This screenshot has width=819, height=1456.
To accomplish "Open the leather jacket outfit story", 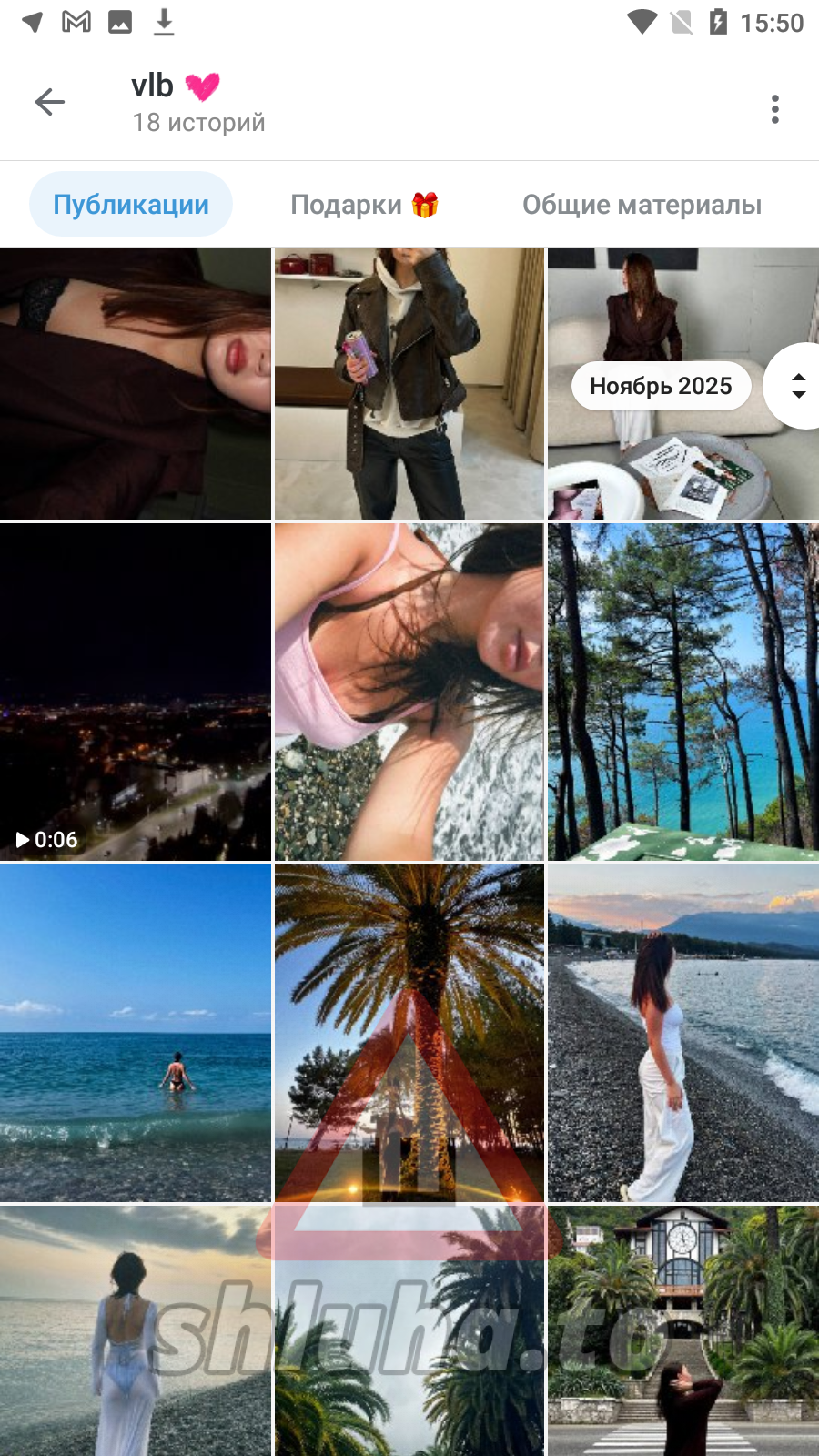I will pyautogui.click(x=409, y=383).
